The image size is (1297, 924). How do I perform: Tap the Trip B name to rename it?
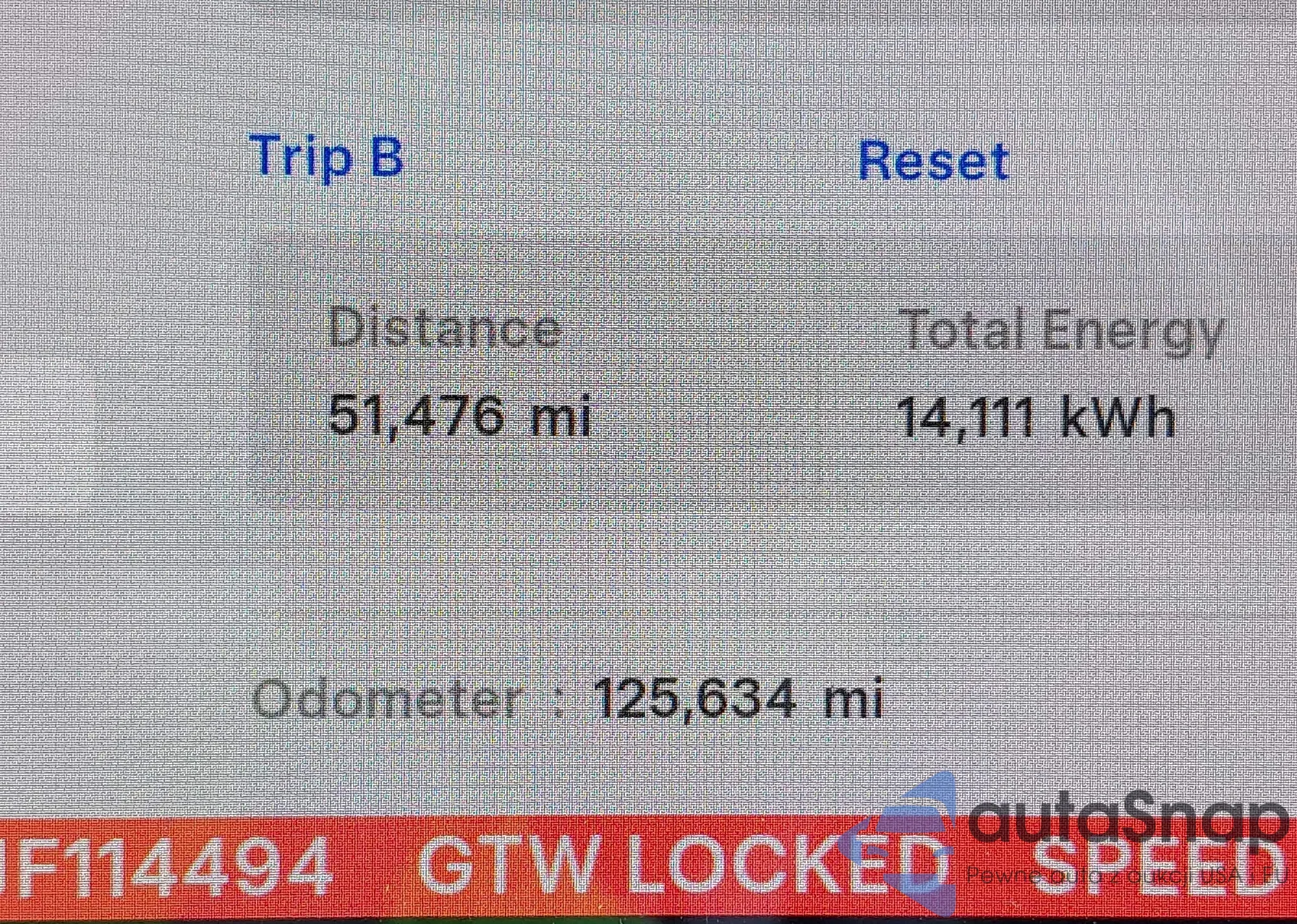tap(326, 156)
